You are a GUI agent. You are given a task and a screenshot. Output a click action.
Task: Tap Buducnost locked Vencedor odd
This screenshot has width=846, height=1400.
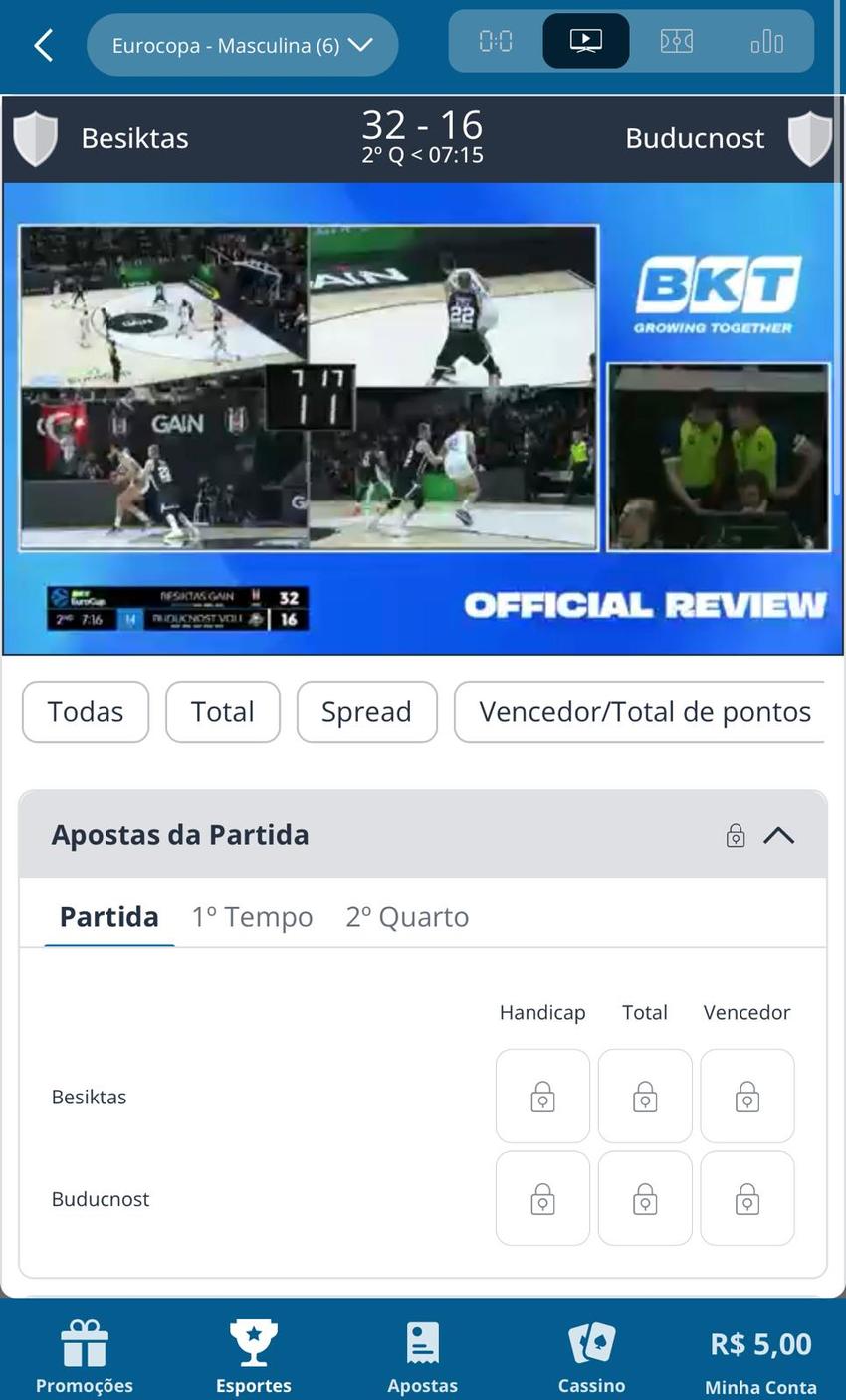(x=746, y=1197)
